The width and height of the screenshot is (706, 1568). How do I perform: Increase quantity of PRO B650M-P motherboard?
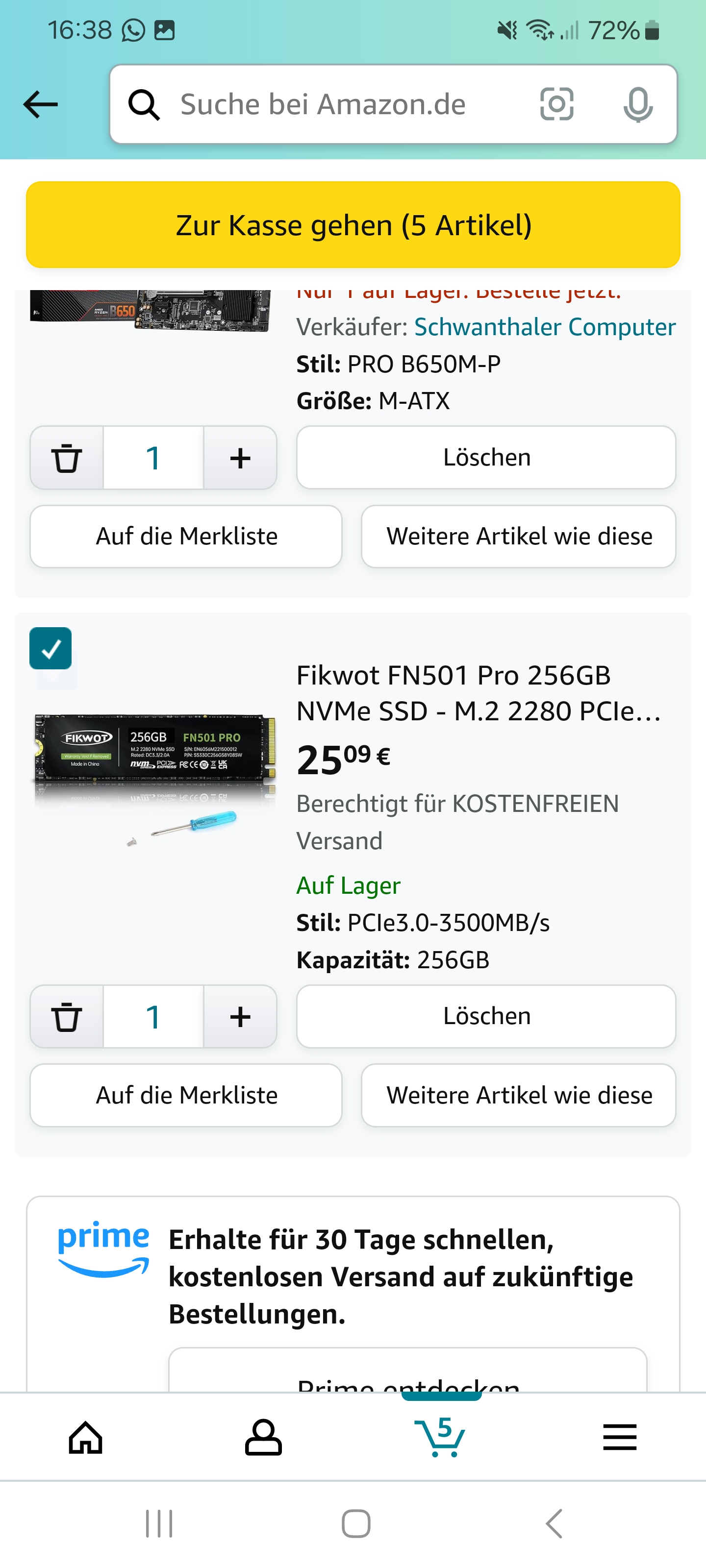240,458
